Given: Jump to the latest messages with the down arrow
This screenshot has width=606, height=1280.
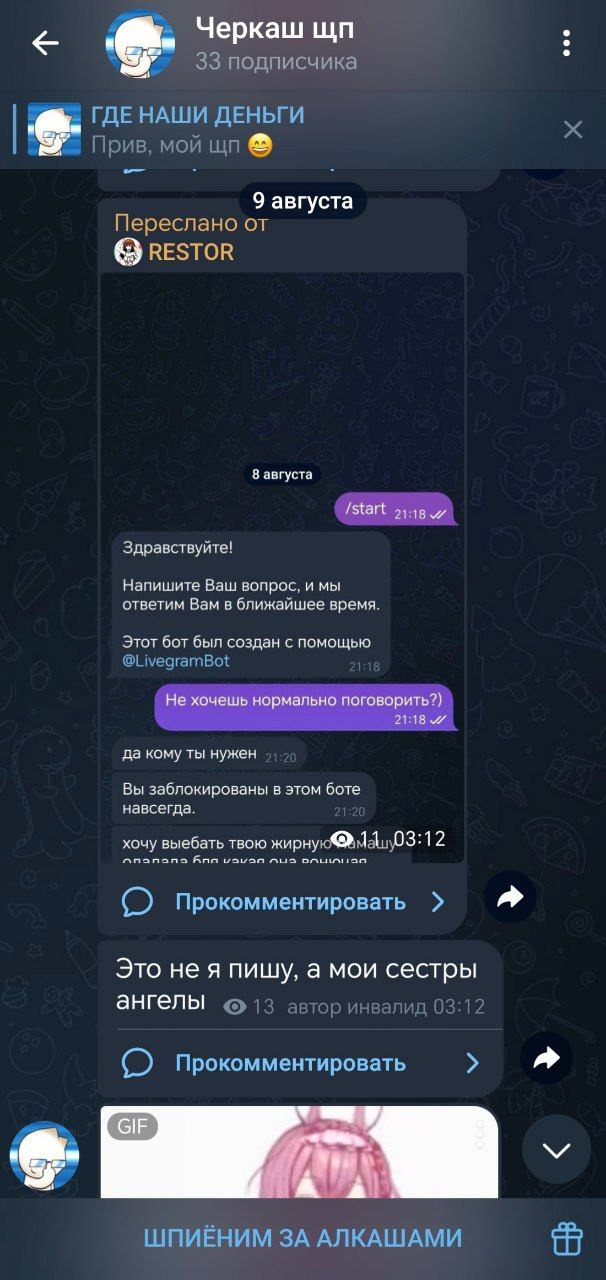Looking at the screenshot, I should pos(556,1150).
